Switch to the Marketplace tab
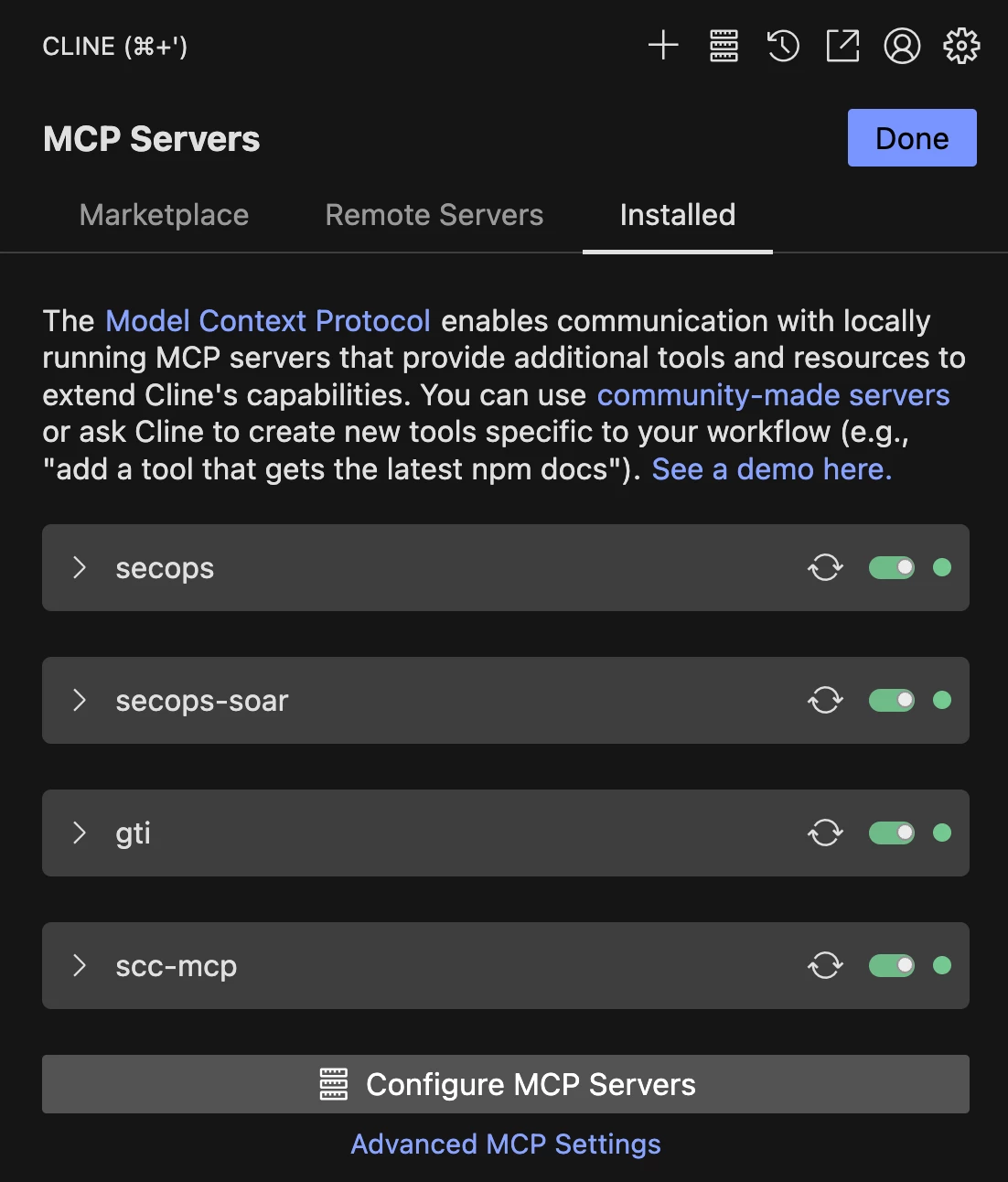 pyautogui.click(x=164, y=215)
